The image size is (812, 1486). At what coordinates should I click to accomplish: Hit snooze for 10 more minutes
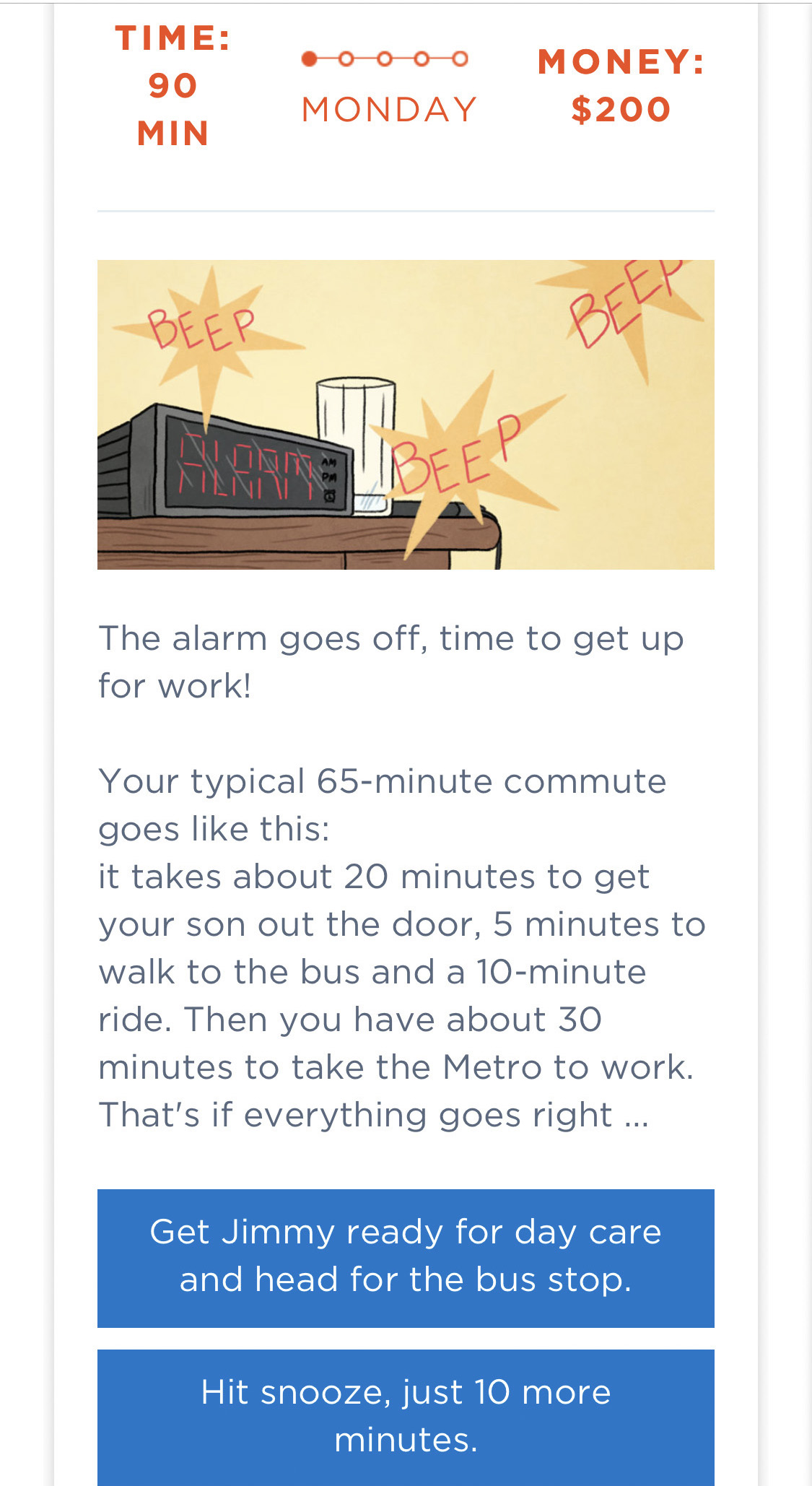click(x=406, y=1416)
